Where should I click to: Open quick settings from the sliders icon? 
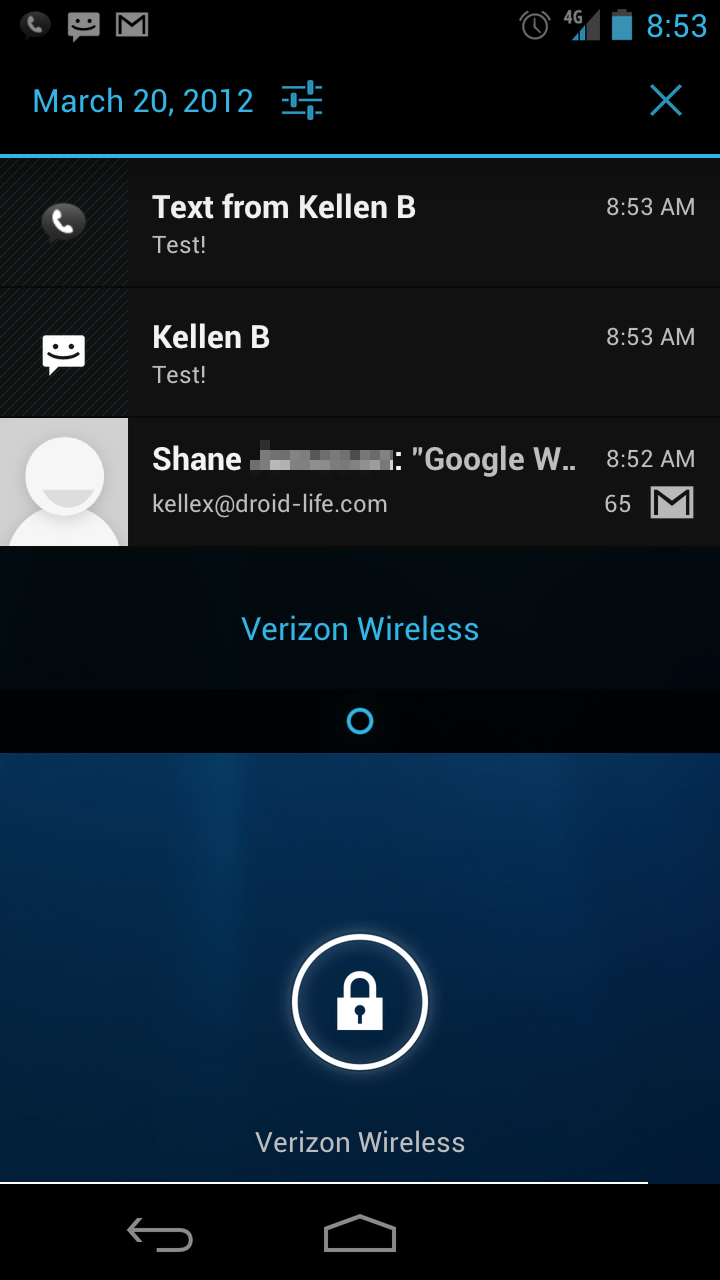point(301,100)
